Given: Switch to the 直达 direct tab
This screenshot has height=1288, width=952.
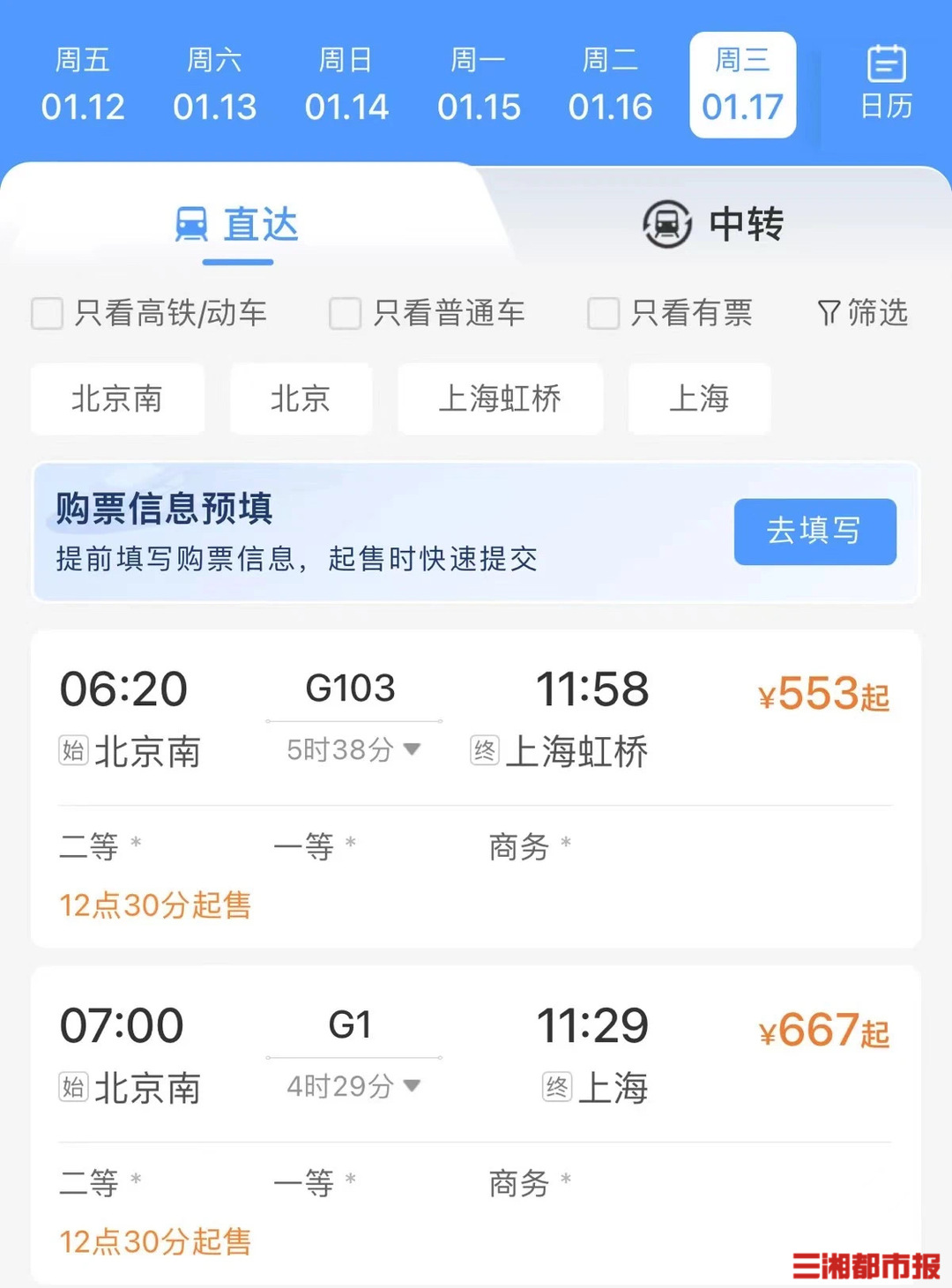Looking at the screenshot, I should click(x=238, y=225).
